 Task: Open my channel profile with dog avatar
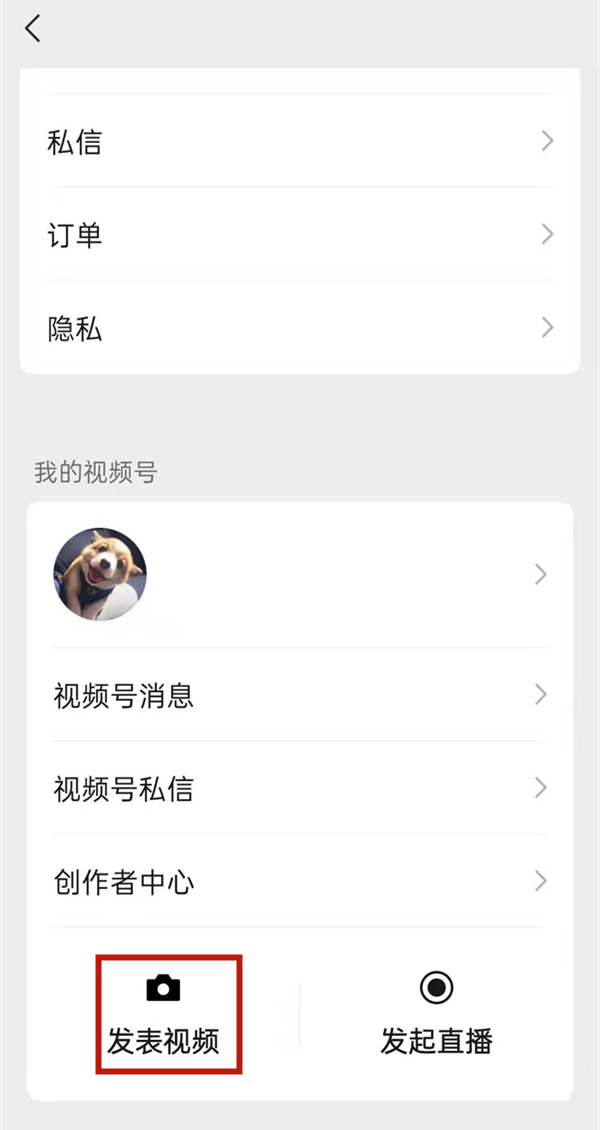pos(300,574)
